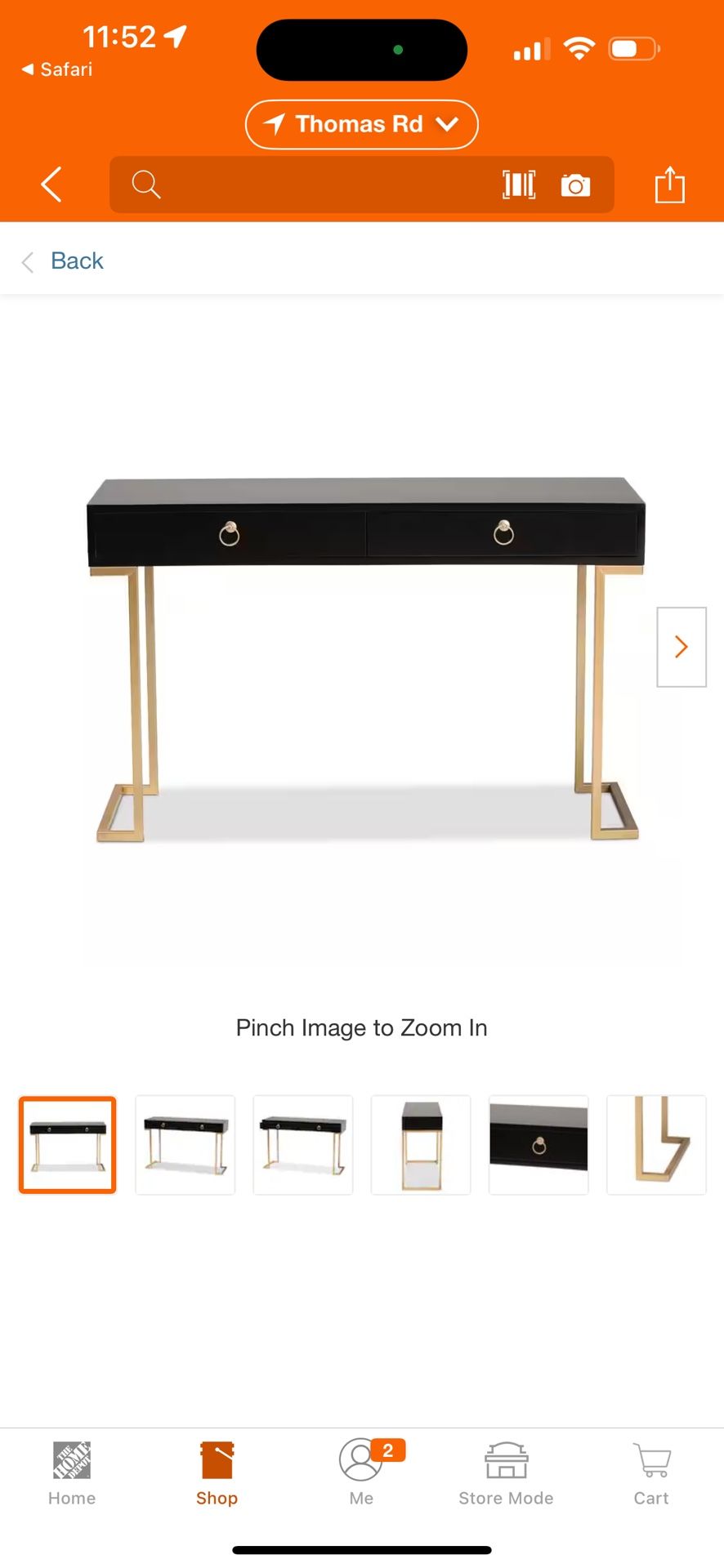The image size is (724, 1568).
Task: Collapse back using the orange back arrow
Action: [51, 185]
